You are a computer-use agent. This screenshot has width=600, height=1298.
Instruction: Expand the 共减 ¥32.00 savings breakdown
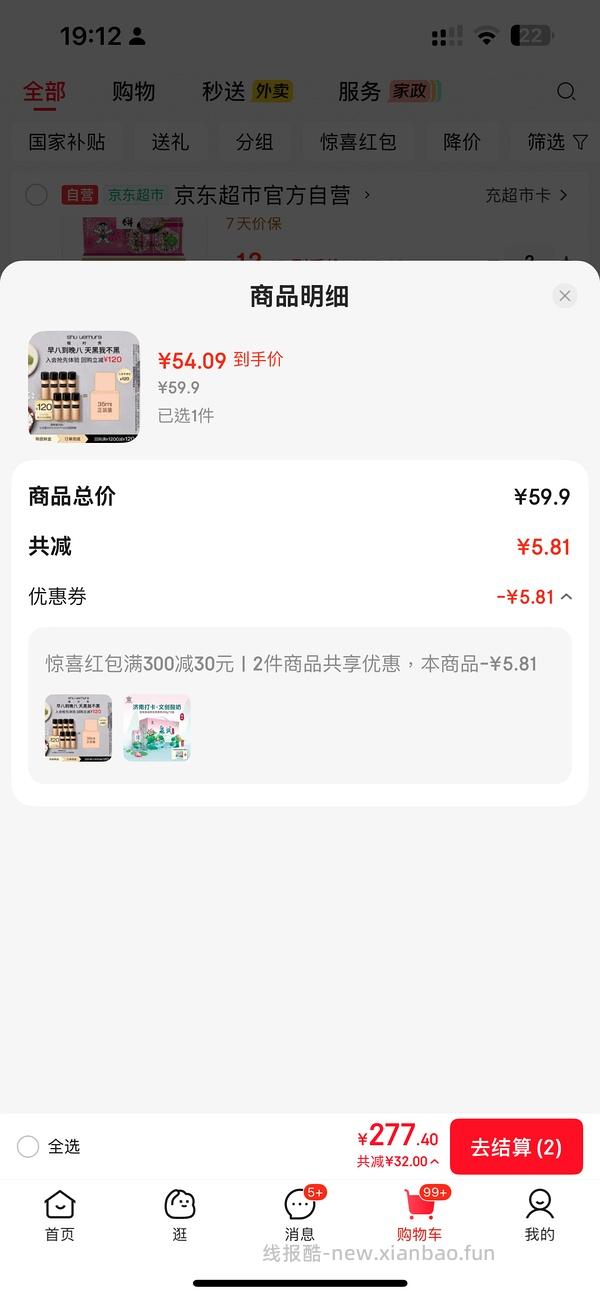tap(398, 1162)
